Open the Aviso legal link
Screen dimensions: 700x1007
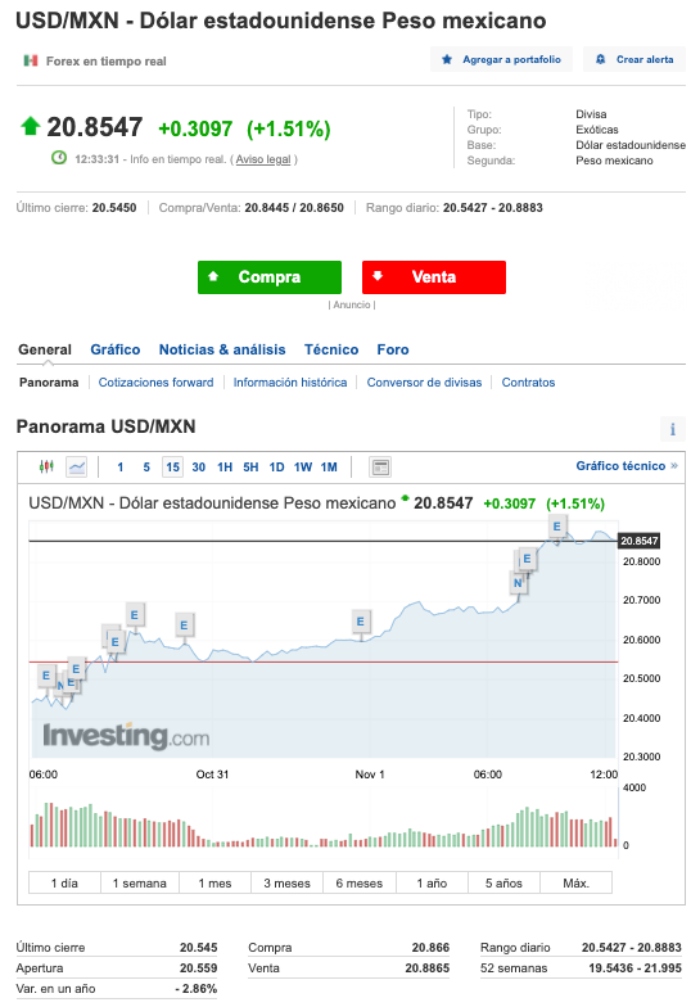tap(263, 159)
